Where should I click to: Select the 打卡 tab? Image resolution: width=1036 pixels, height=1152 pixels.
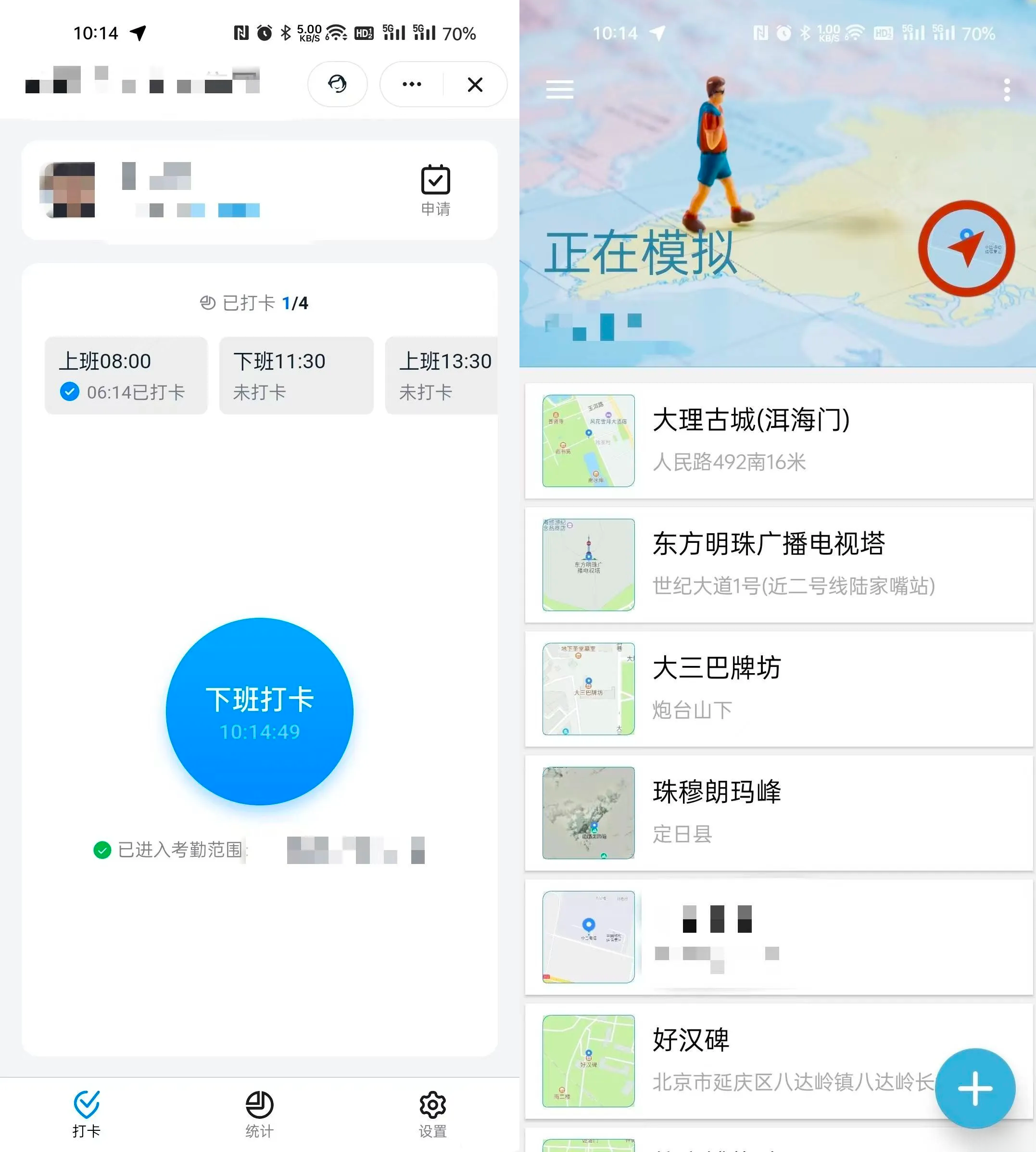click(87, 1114)
